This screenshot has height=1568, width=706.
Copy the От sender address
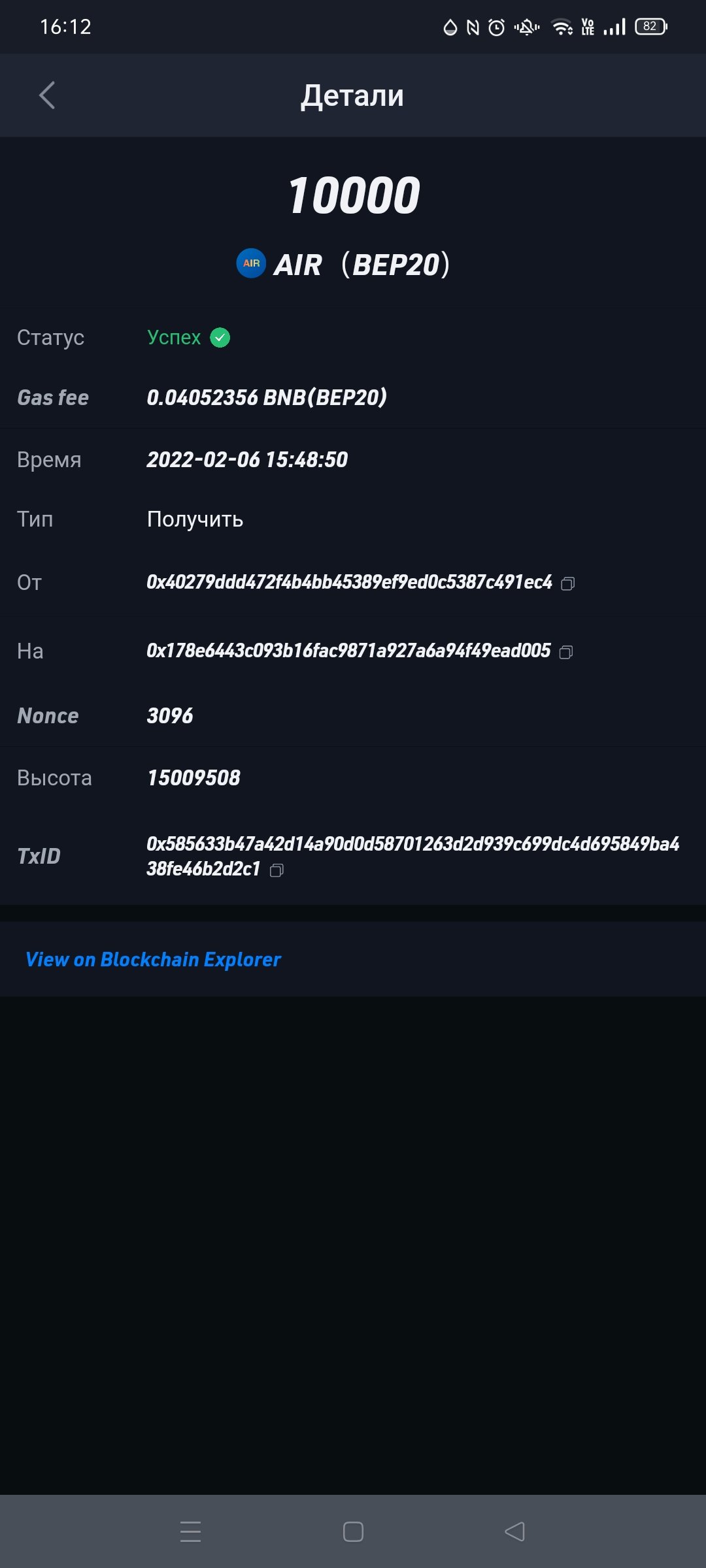tap(568, 583)
